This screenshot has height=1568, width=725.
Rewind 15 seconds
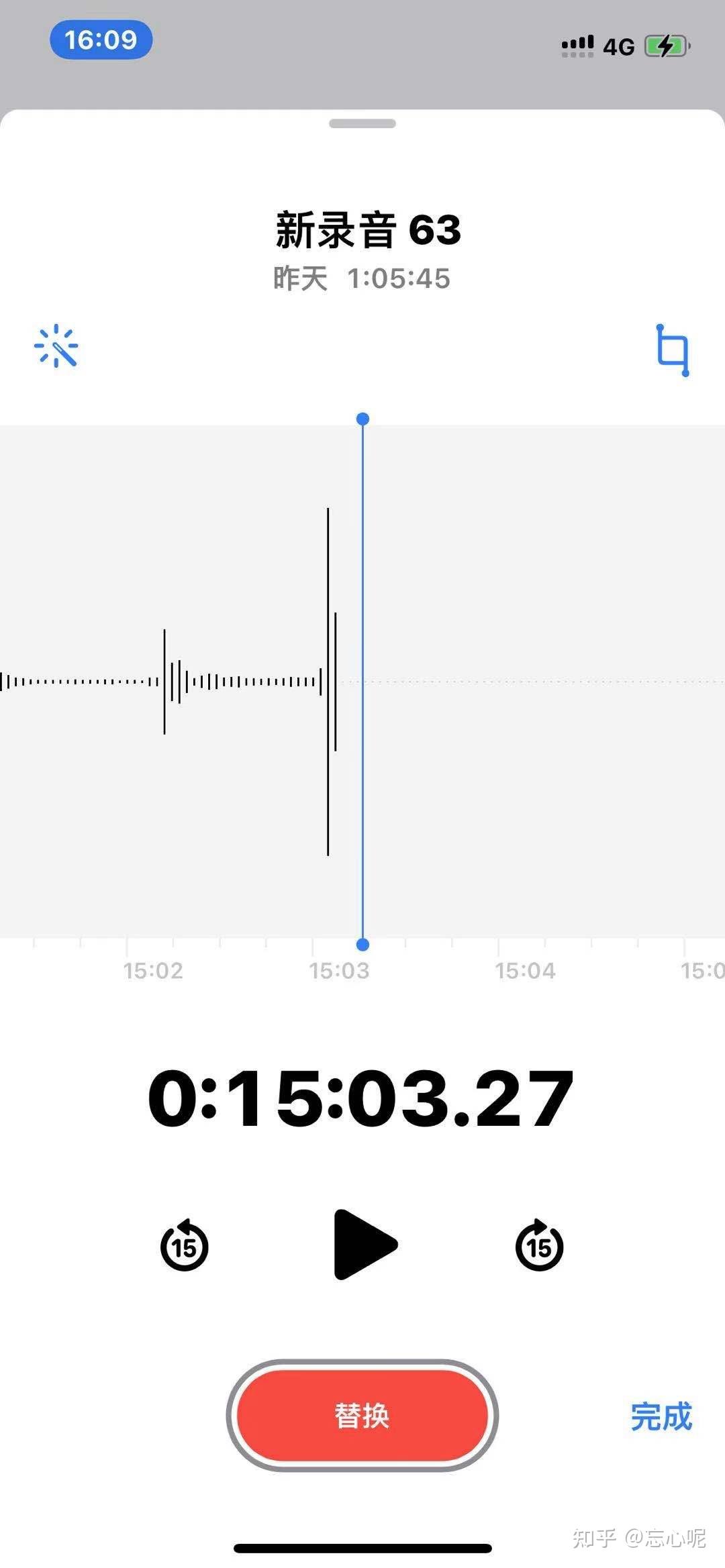185,1246
